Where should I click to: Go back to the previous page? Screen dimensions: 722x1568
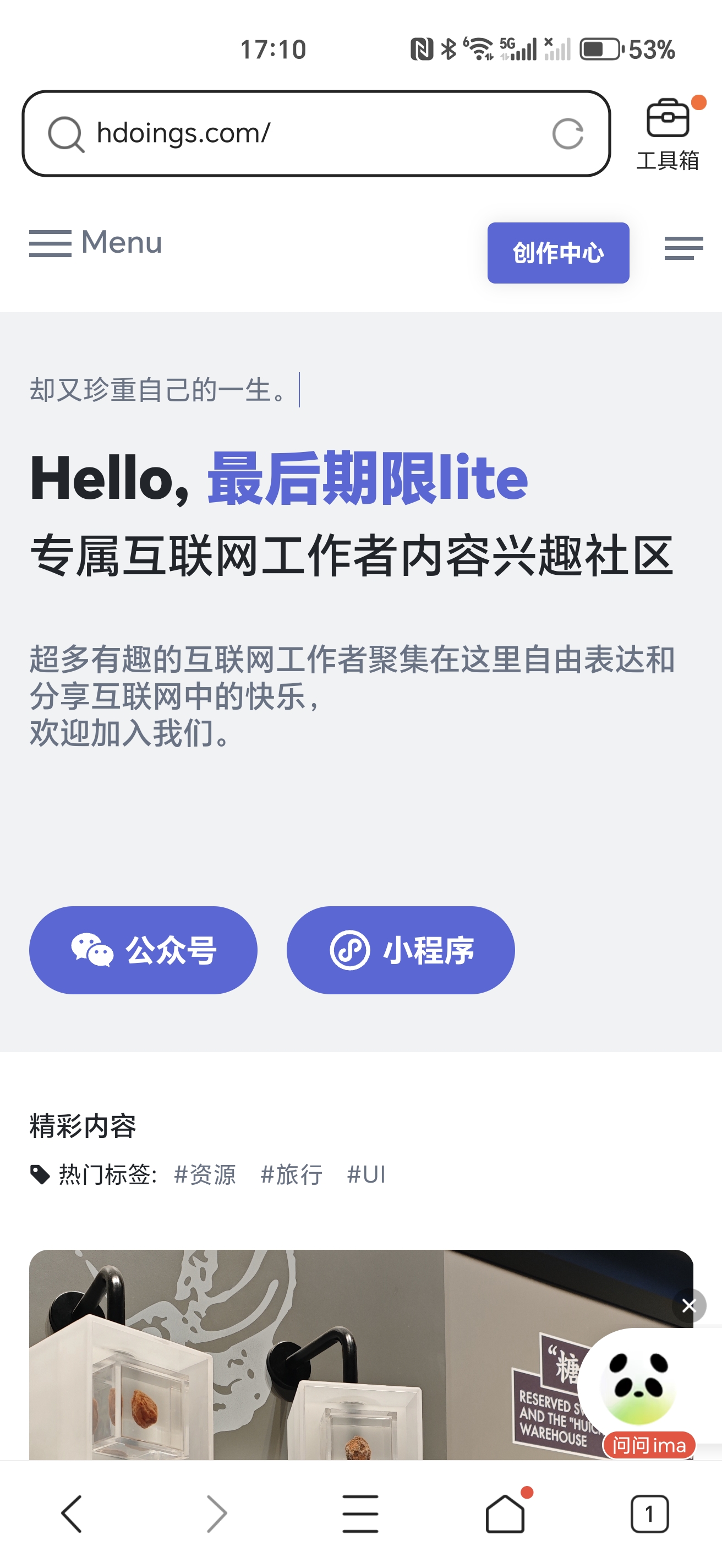(72, 1513)
